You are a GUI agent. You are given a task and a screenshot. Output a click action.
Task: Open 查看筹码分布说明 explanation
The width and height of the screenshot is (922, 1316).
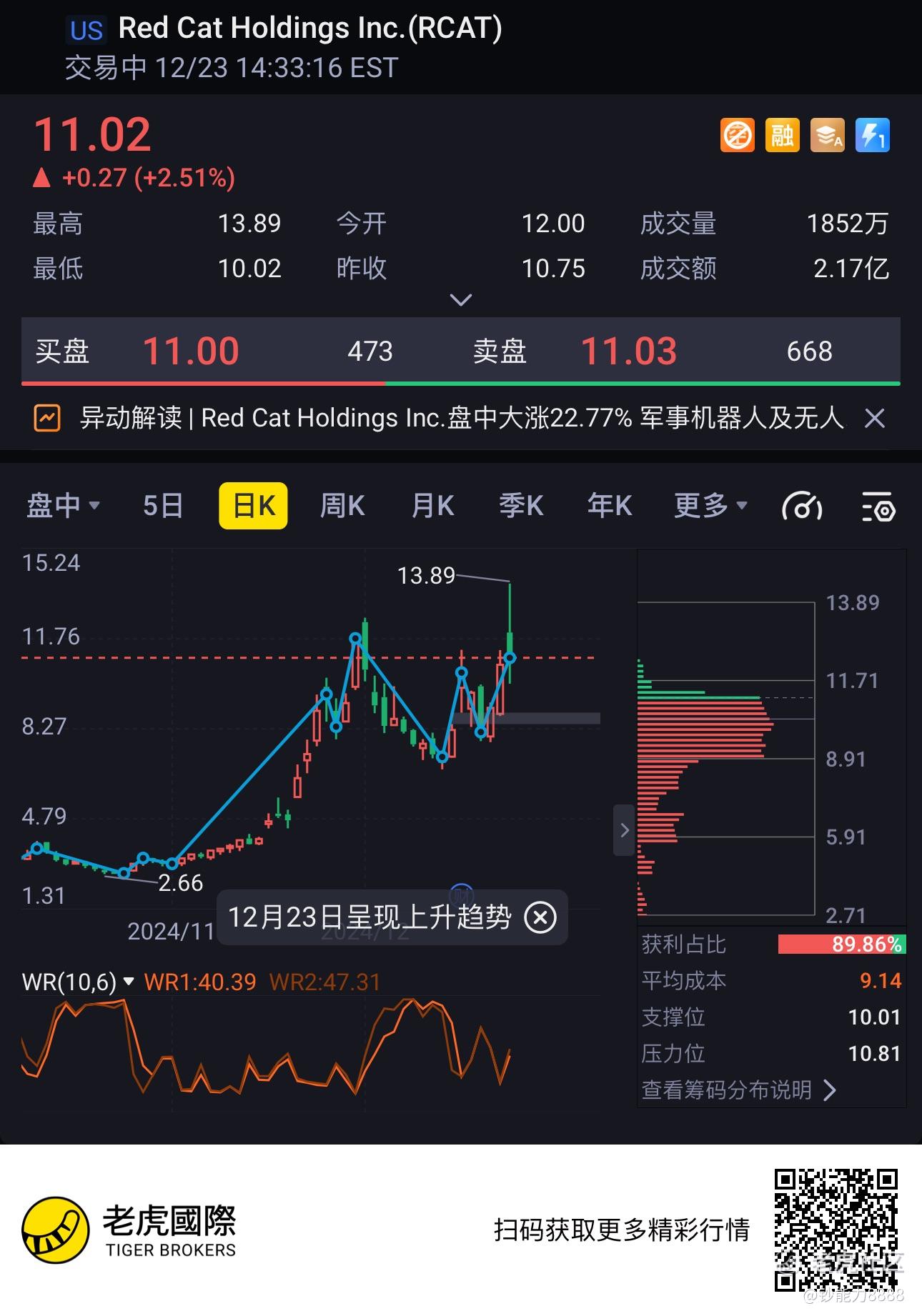click(x=738, y=1090)
